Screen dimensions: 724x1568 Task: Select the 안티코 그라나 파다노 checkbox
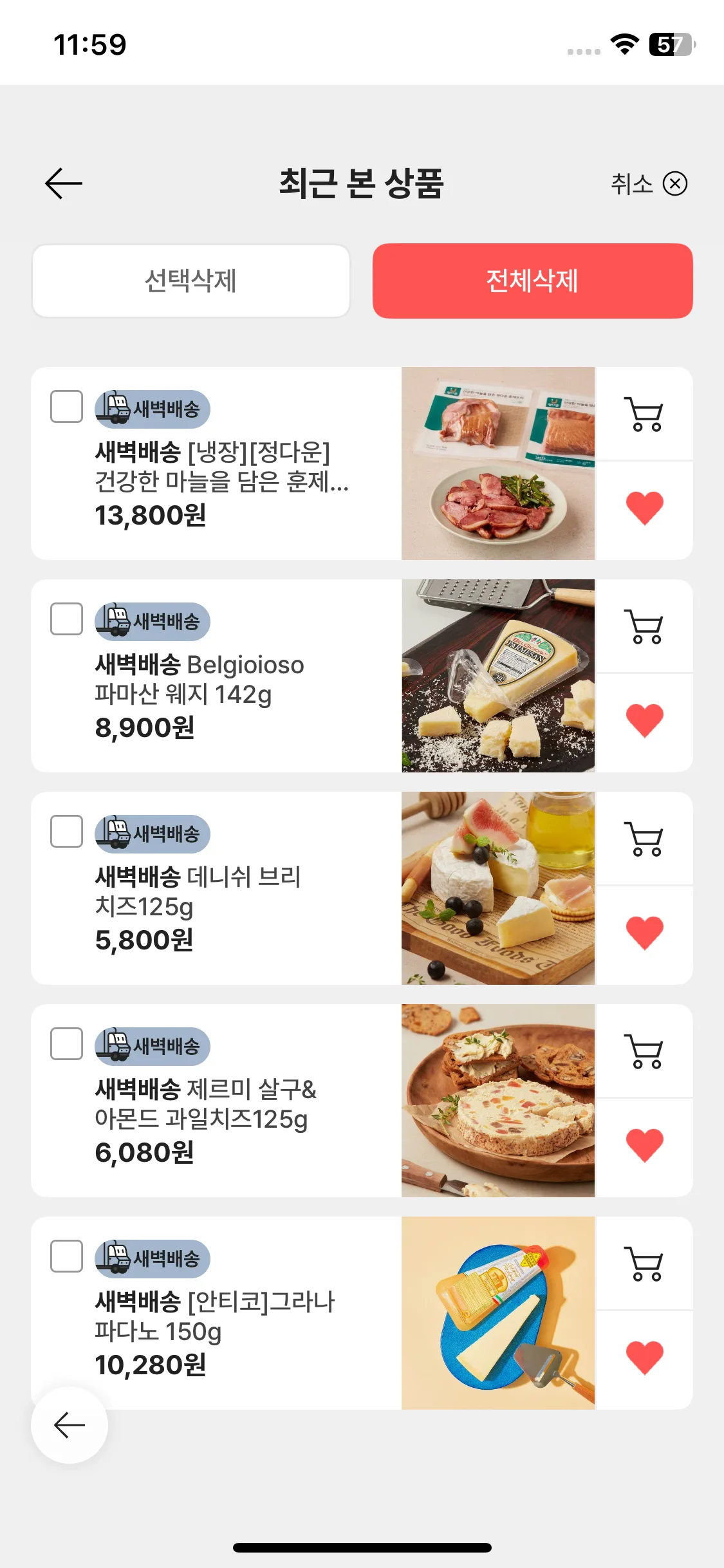pos(66,1256)
